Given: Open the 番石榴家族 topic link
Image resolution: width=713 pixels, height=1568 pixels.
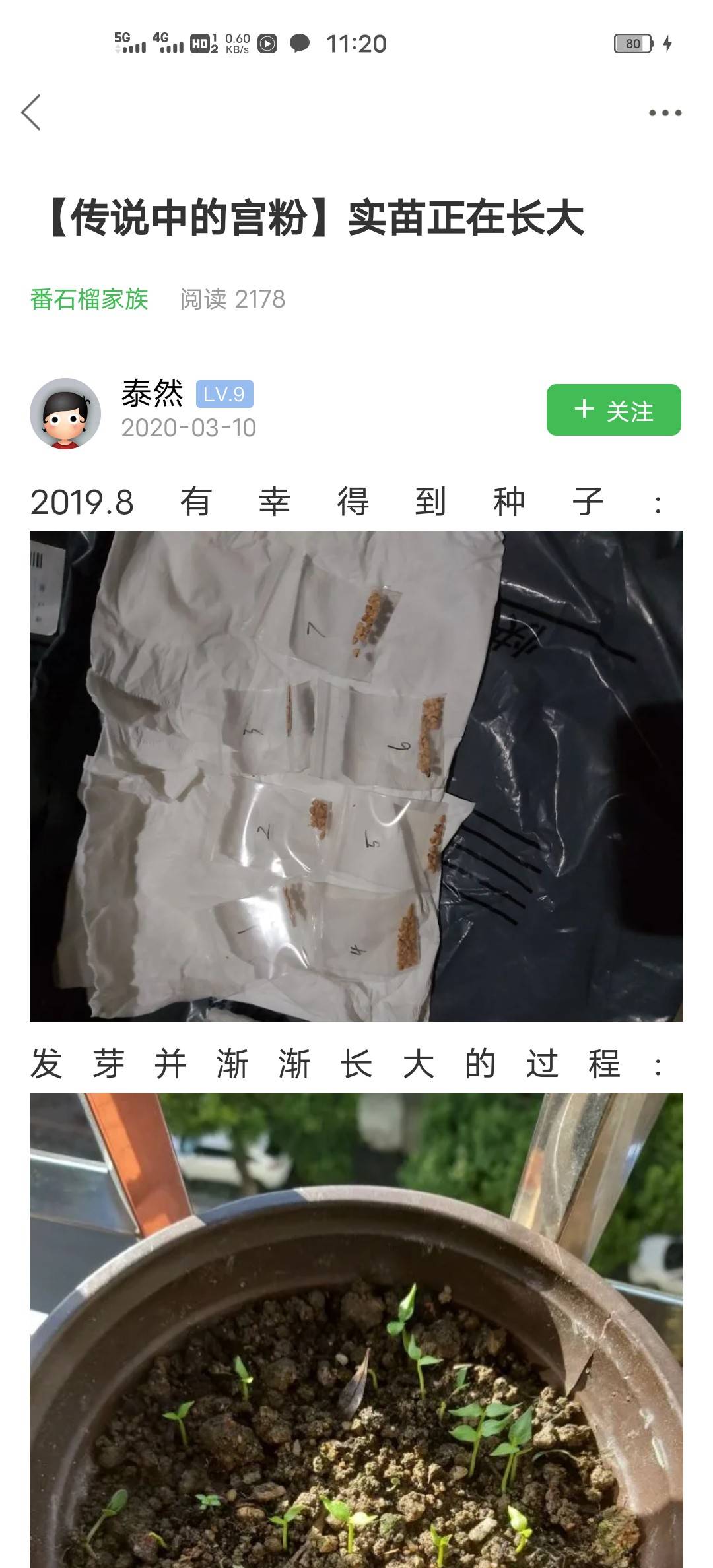Looking at the screenshot, I should [89, 300].
